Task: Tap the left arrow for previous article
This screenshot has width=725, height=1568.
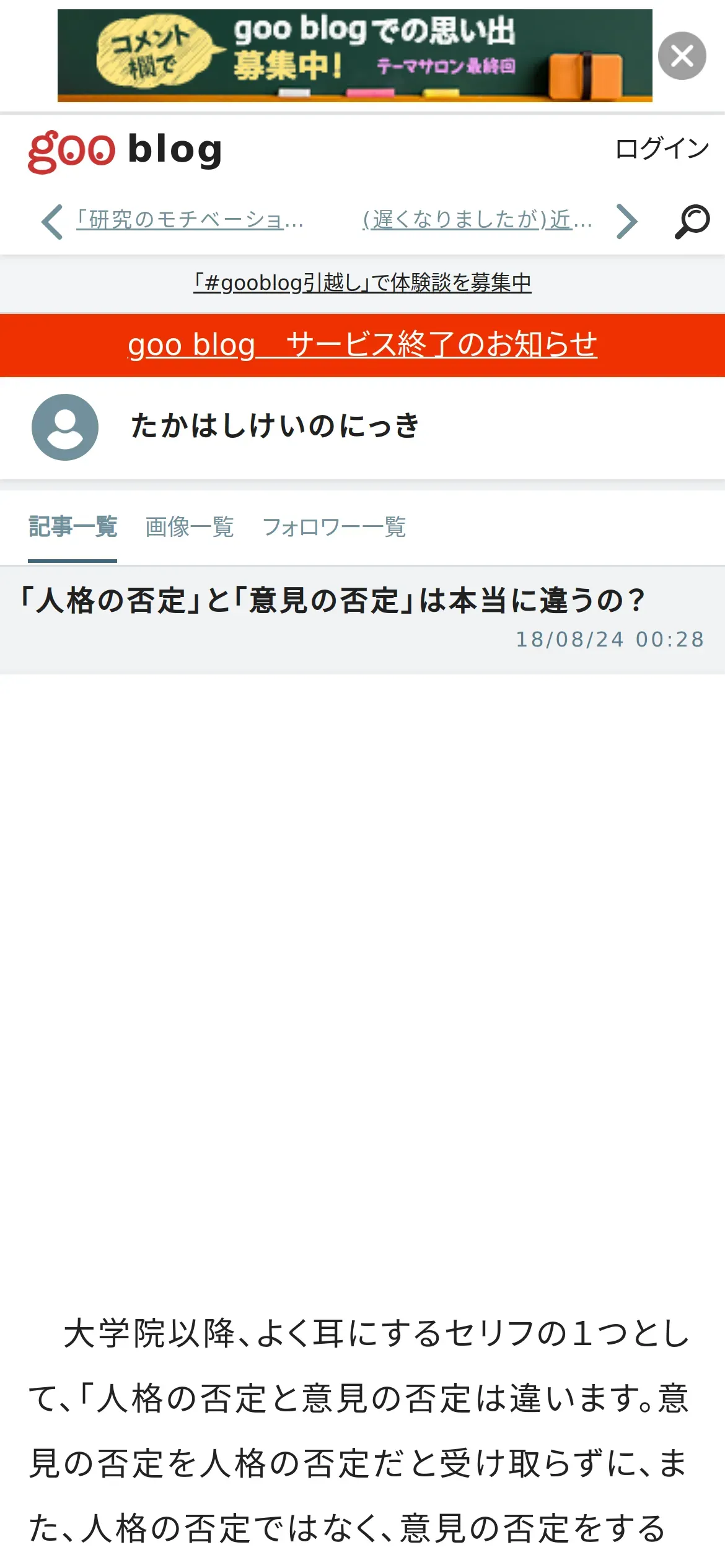Action: [52, 221]
